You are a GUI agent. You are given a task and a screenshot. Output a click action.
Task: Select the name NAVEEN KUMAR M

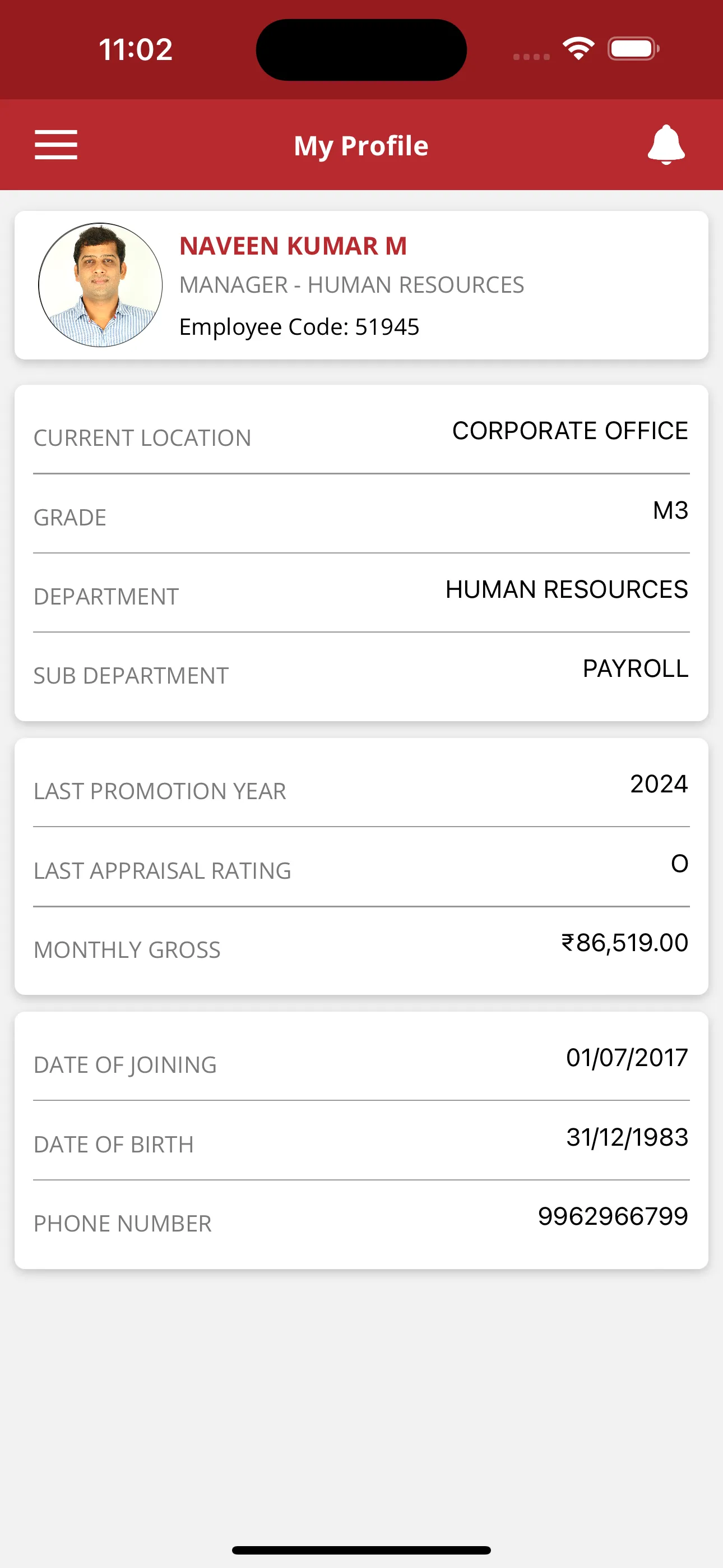tap(293, 247)
